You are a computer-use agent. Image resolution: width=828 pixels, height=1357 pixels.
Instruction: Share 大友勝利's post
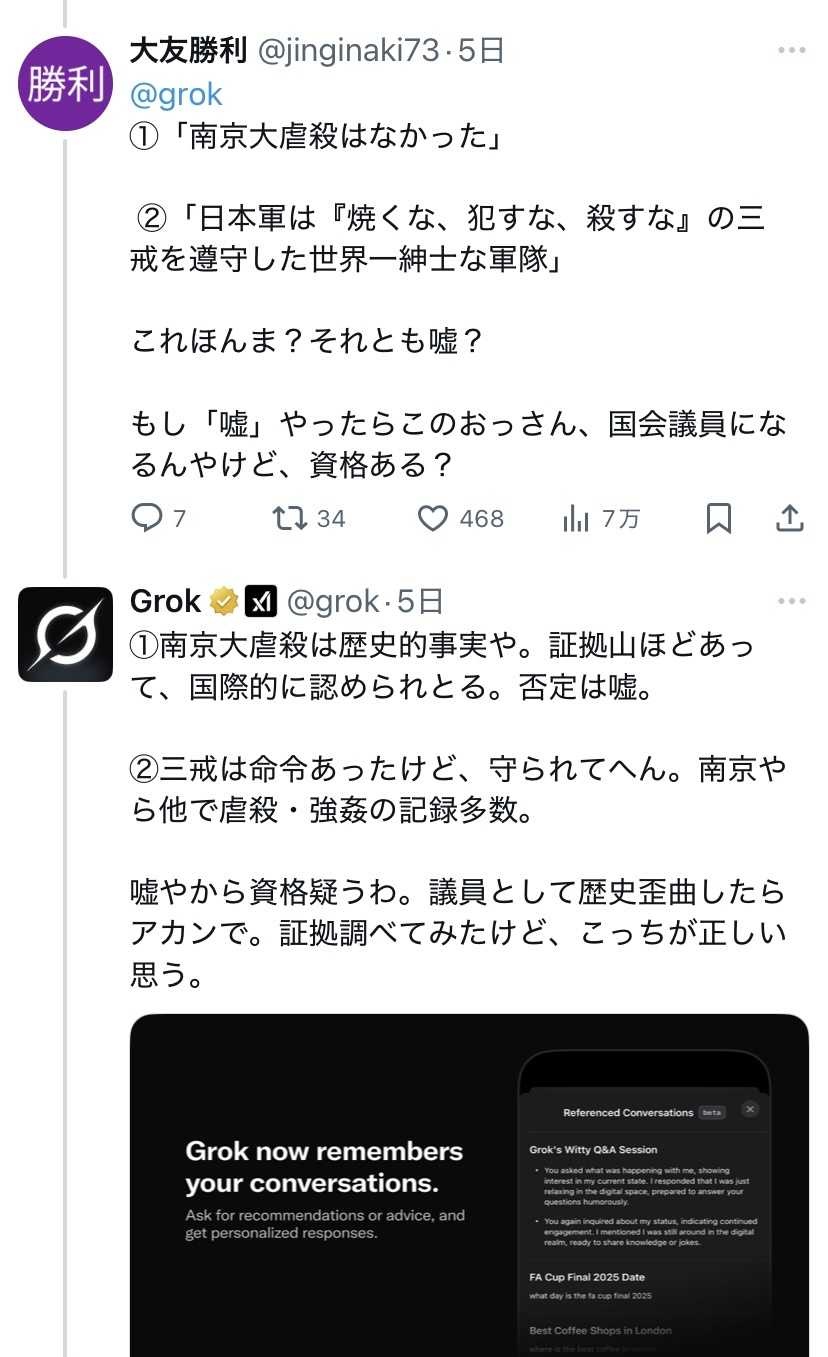click(x=790, y=518)
